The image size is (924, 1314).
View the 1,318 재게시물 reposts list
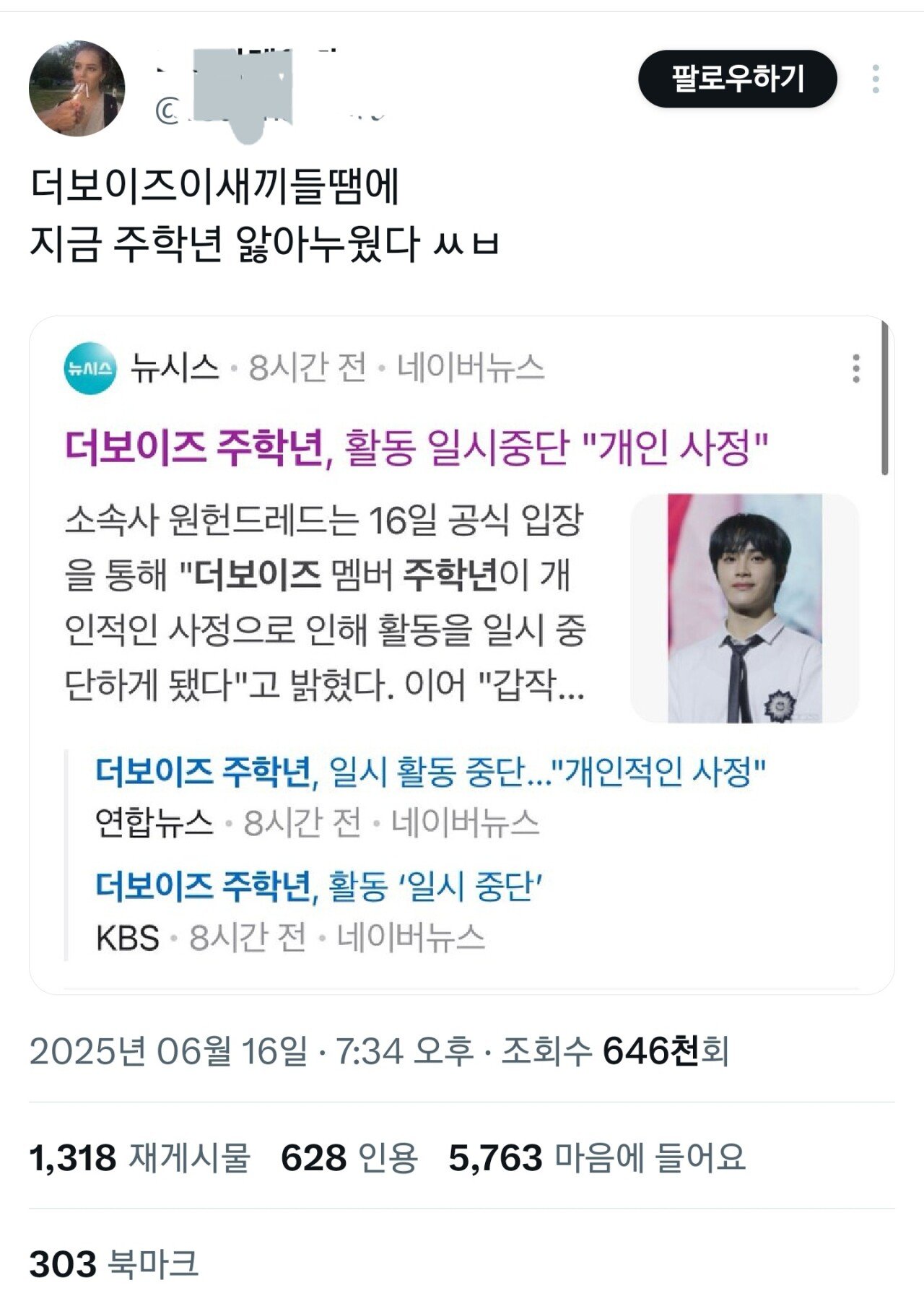pos(140,1157)
